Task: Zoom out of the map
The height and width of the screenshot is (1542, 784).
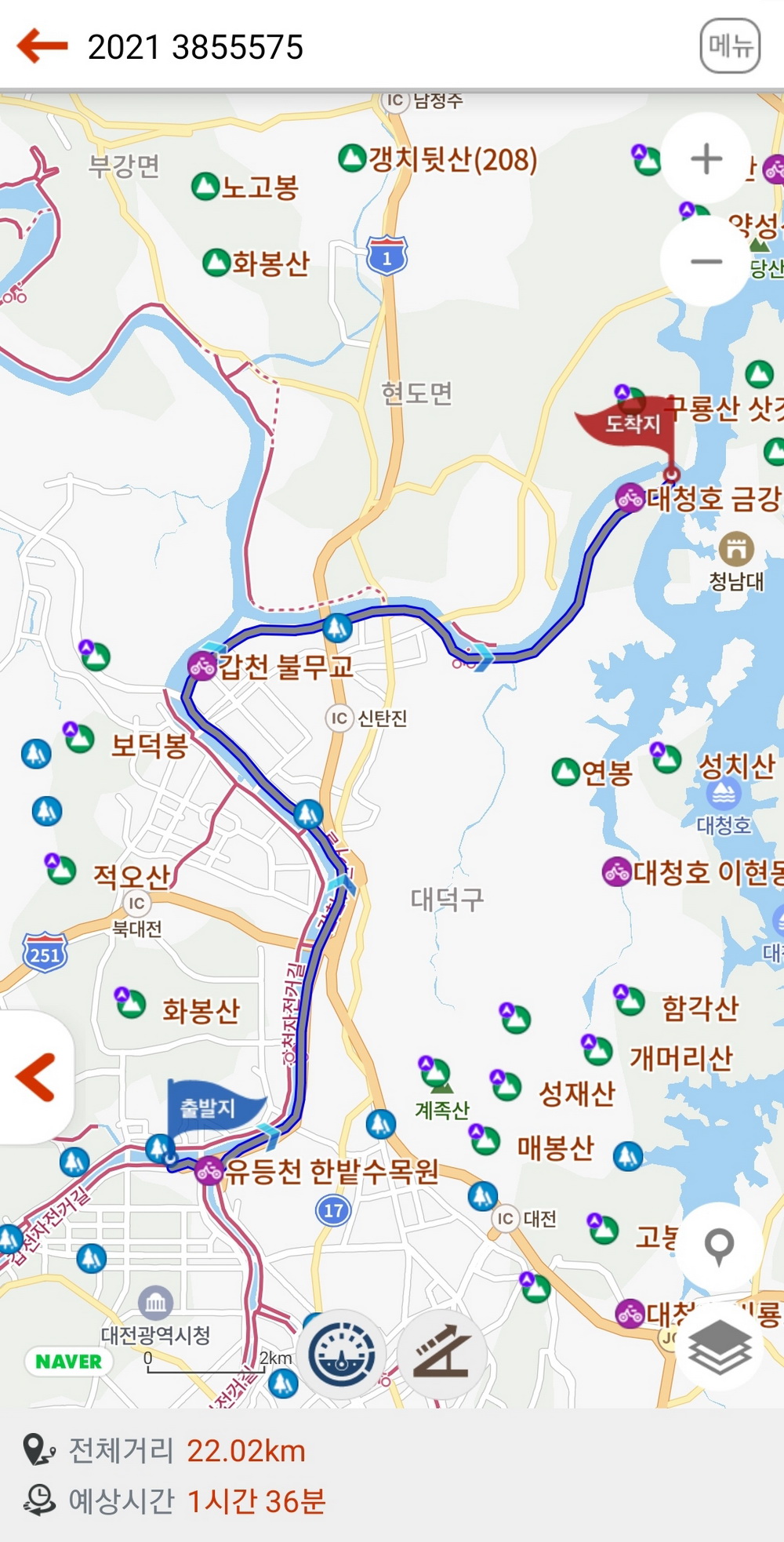Action: click(x=706, y=261)
